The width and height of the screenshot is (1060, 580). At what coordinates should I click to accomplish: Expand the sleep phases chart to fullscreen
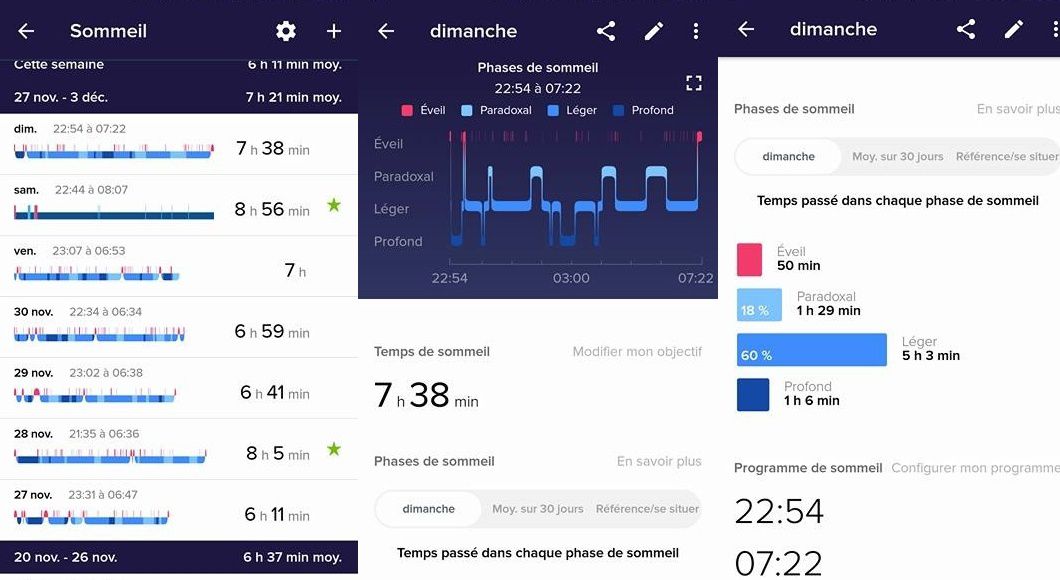pyautogui.click(x=694, y=82)
